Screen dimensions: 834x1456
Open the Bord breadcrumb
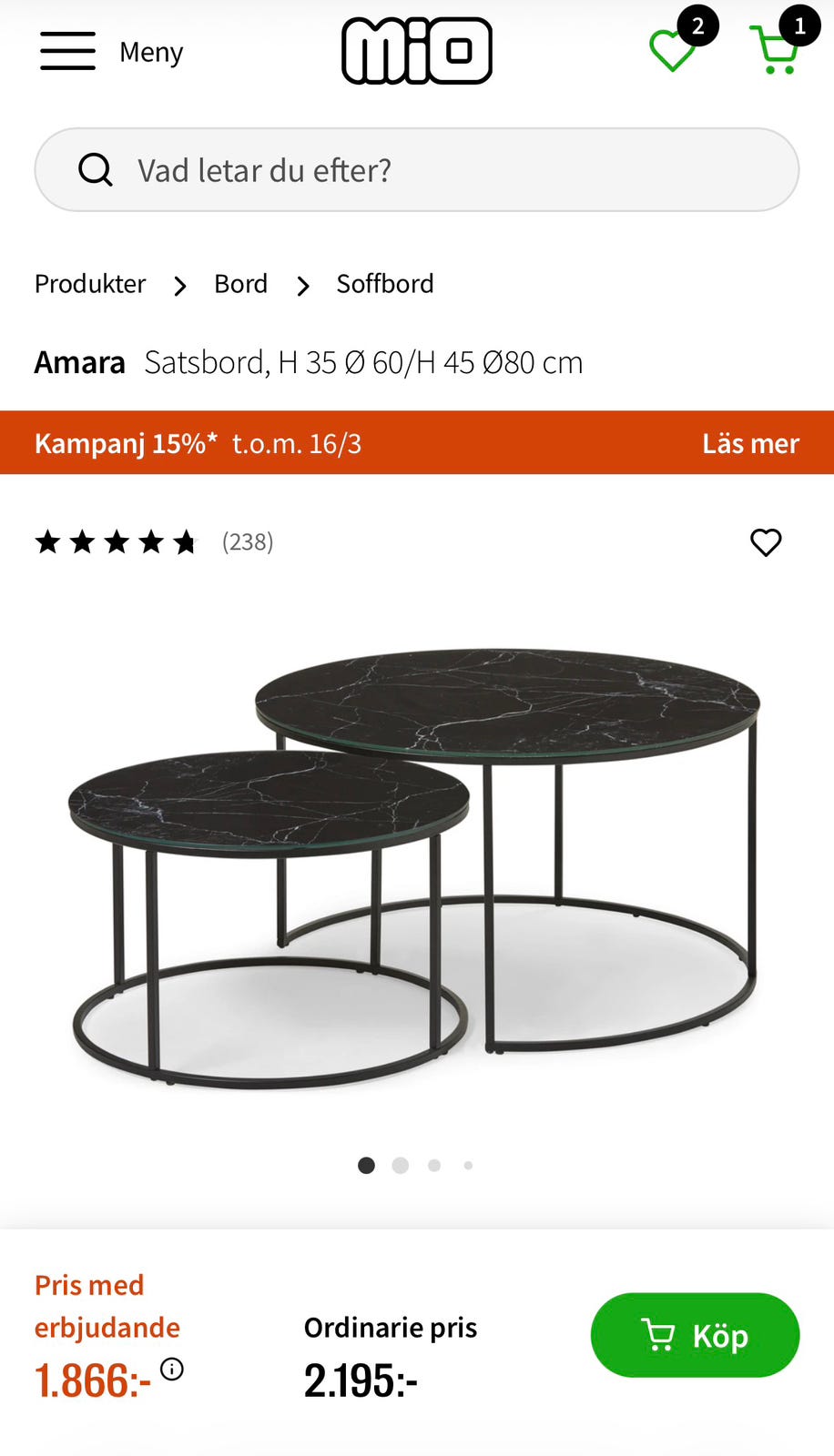(x=241, y=284)
